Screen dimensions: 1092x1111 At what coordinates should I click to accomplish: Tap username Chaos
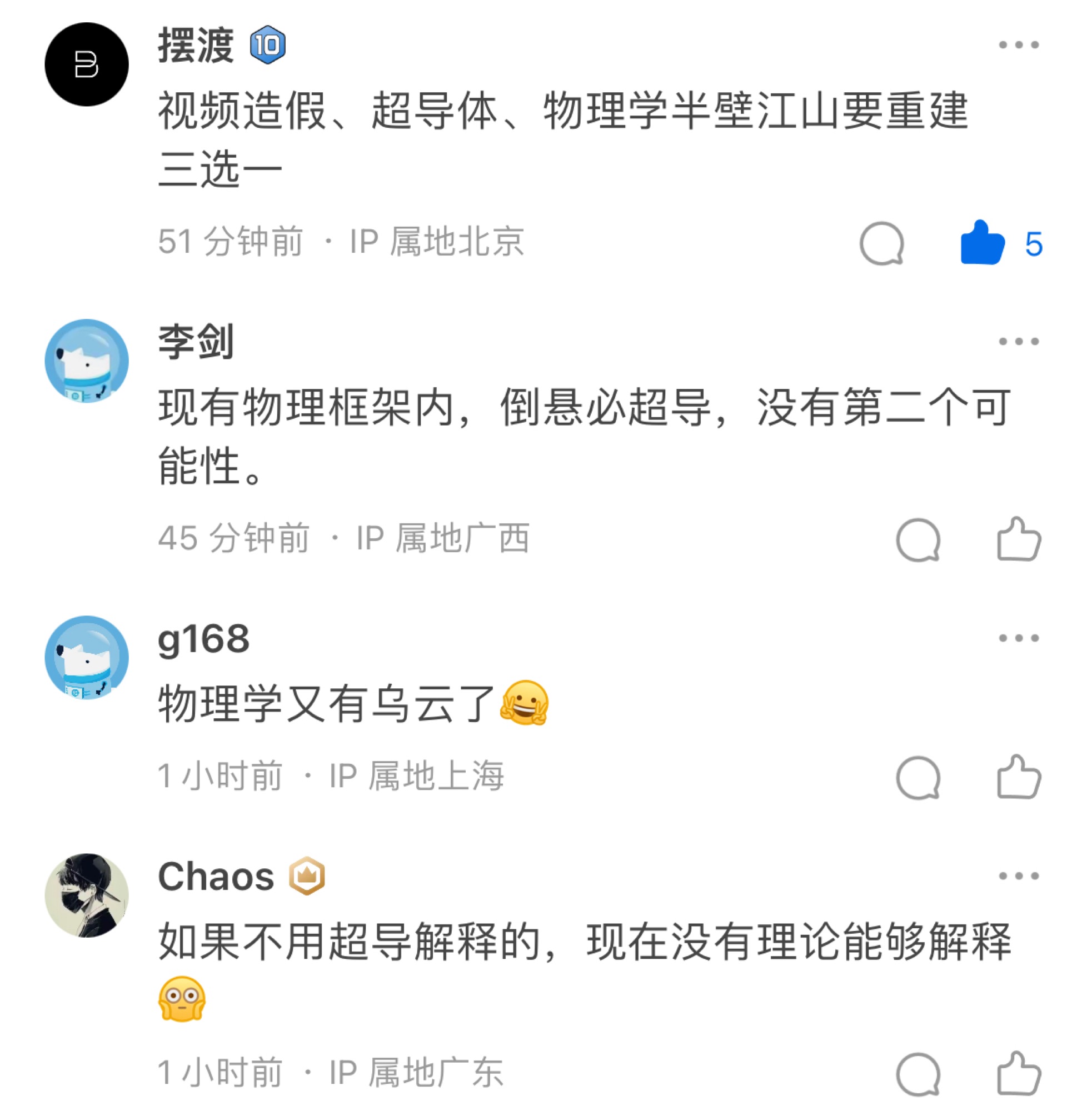(216, 877)
